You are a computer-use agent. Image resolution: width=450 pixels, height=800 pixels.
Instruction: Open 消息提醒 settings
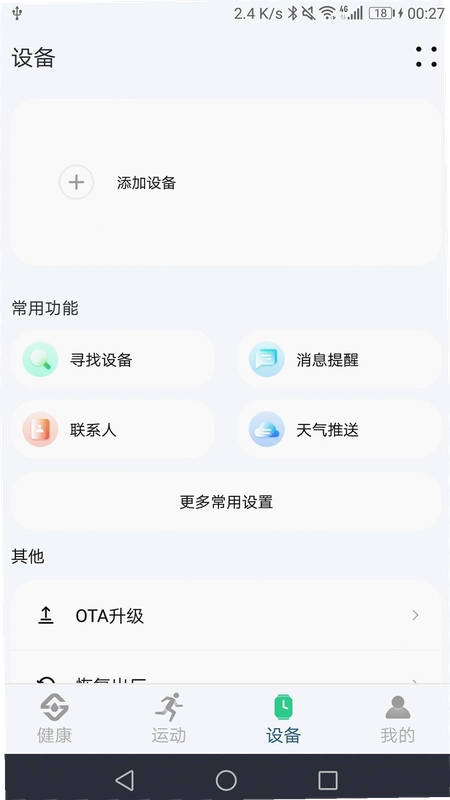(x=339, y=359)
